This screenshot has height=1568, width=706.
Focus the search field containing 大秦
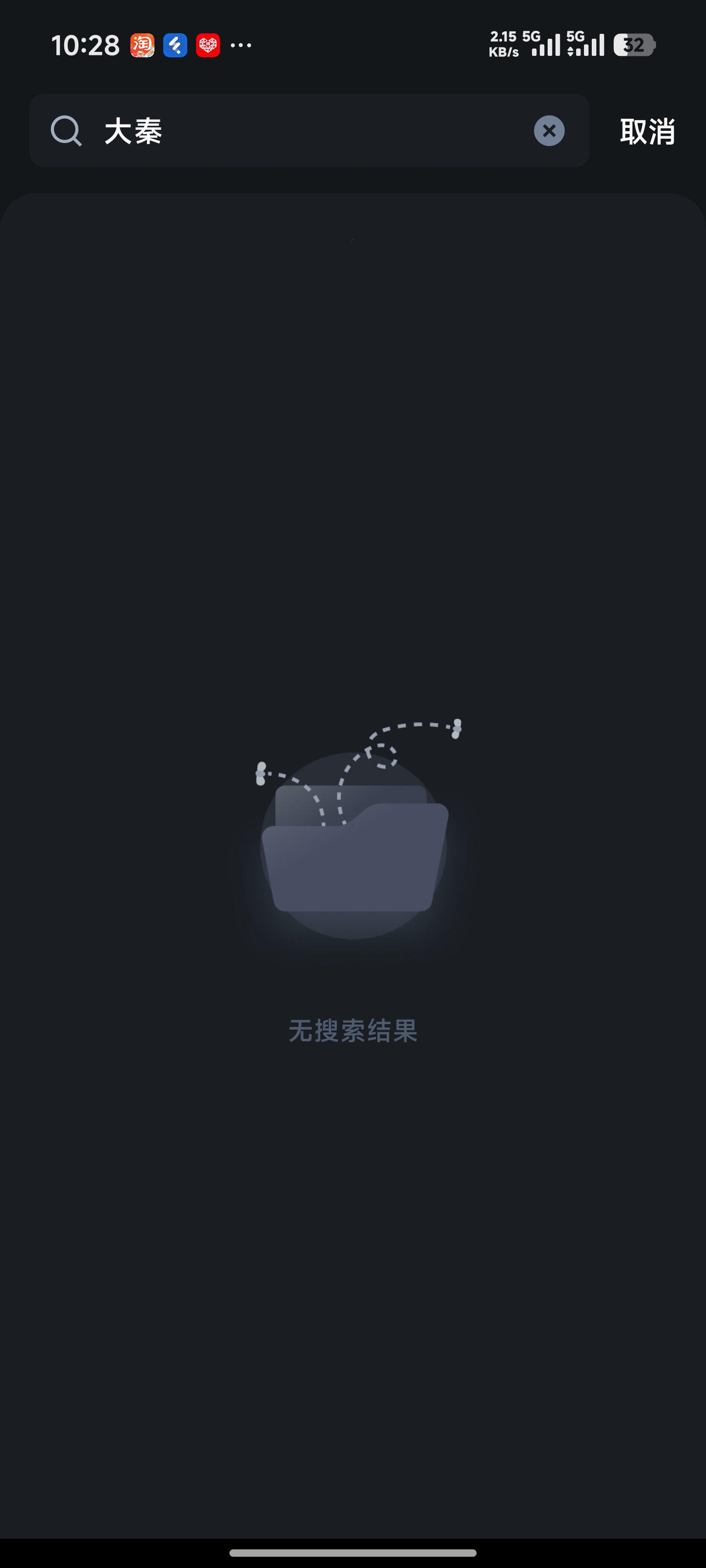(304, 131)
